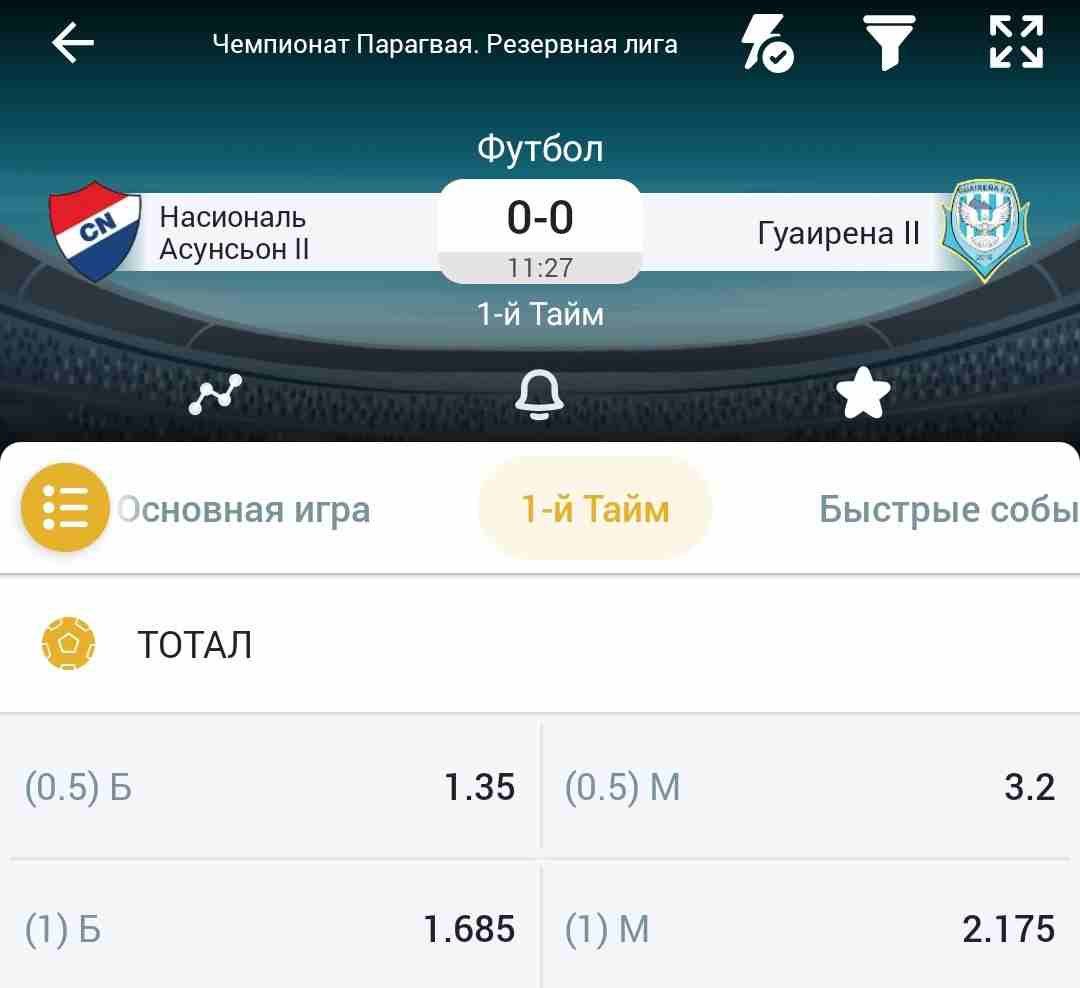Add this match to favorites
The image size is (1080, 988).
tap(862, 396)
